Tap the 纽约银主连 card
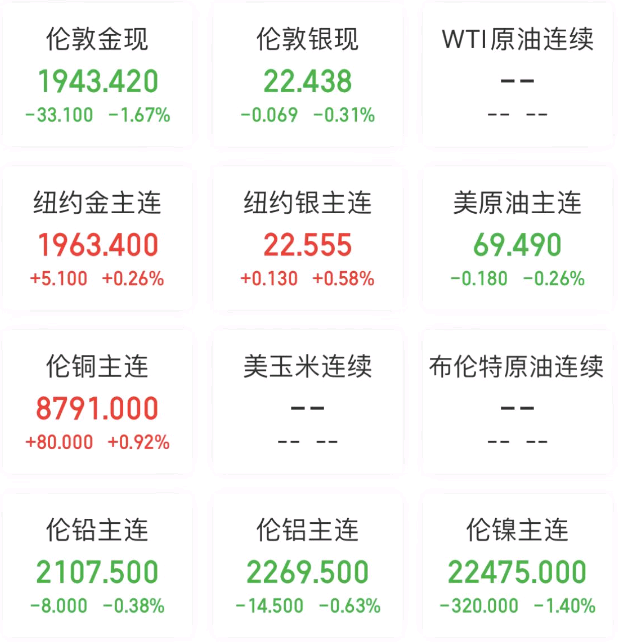This screenshot has height=642, width=618. tap(308, 243)
